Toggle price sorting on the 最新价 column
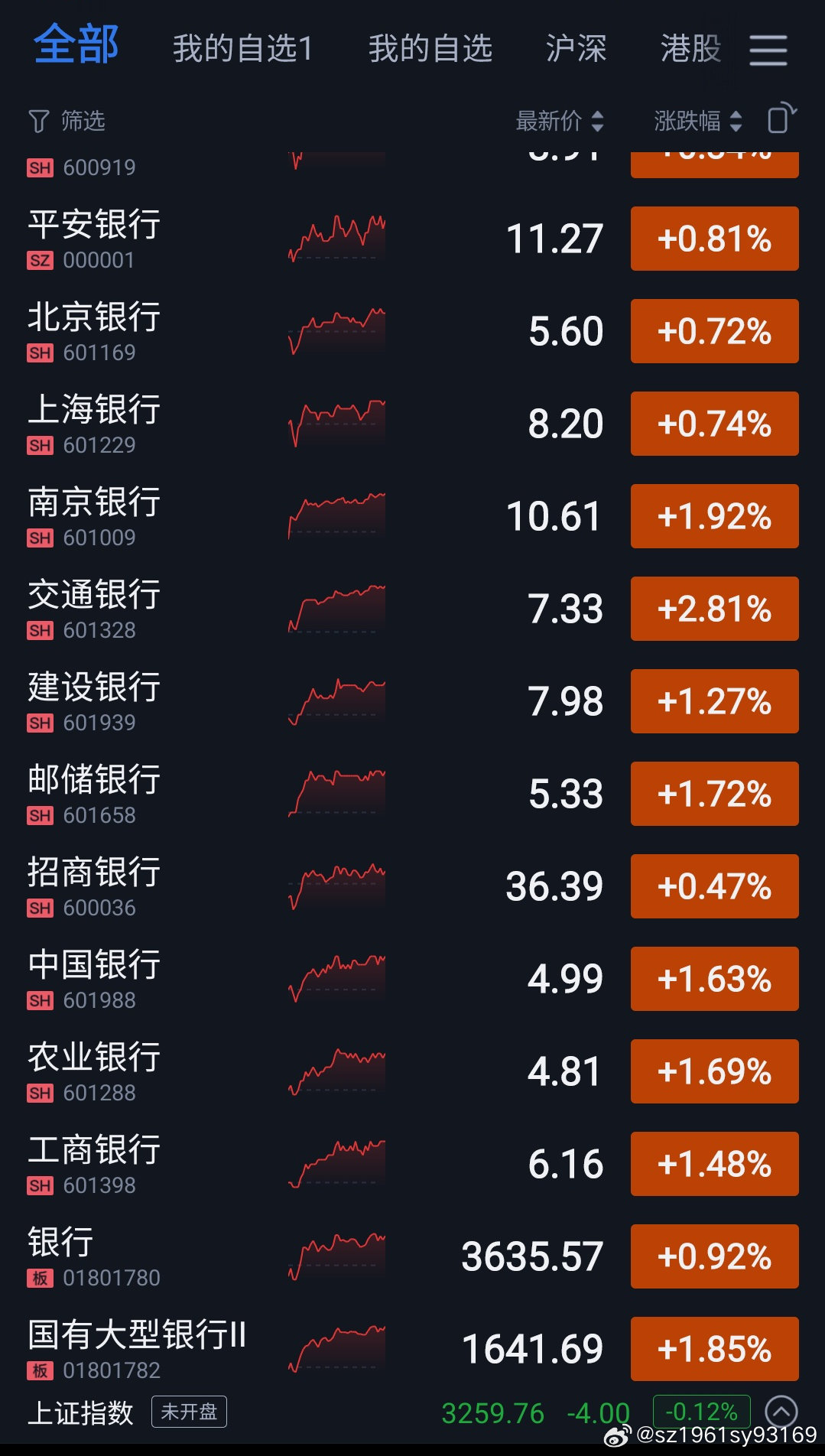The width and height of the screenshot is (825, 1456). (x=557, y=120)
